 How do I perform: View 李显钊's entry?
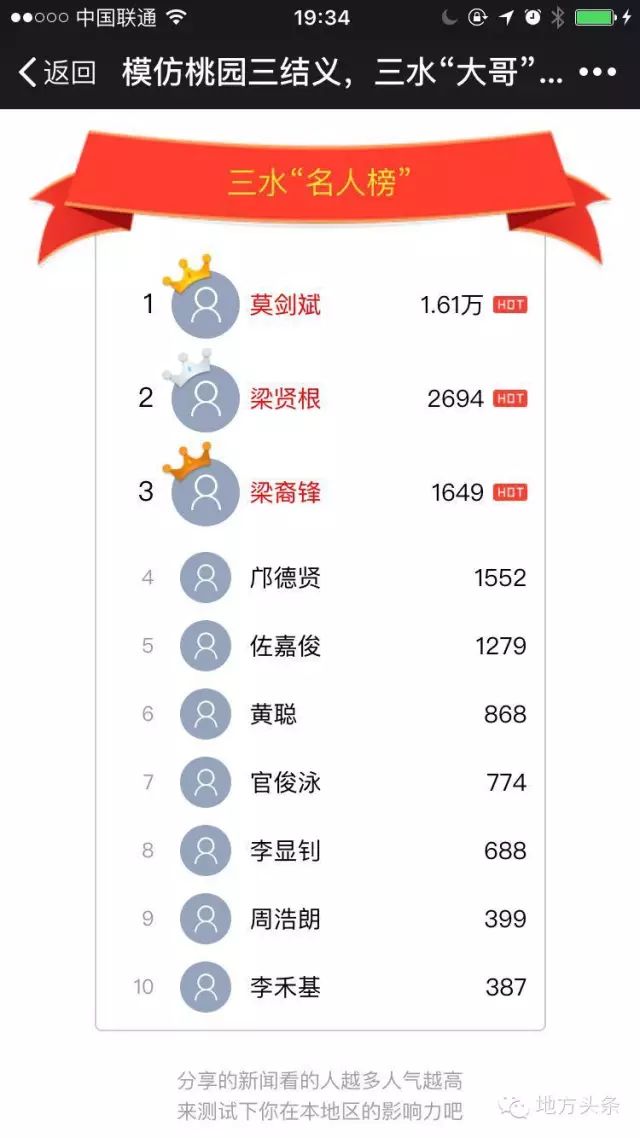coord(285,850)
